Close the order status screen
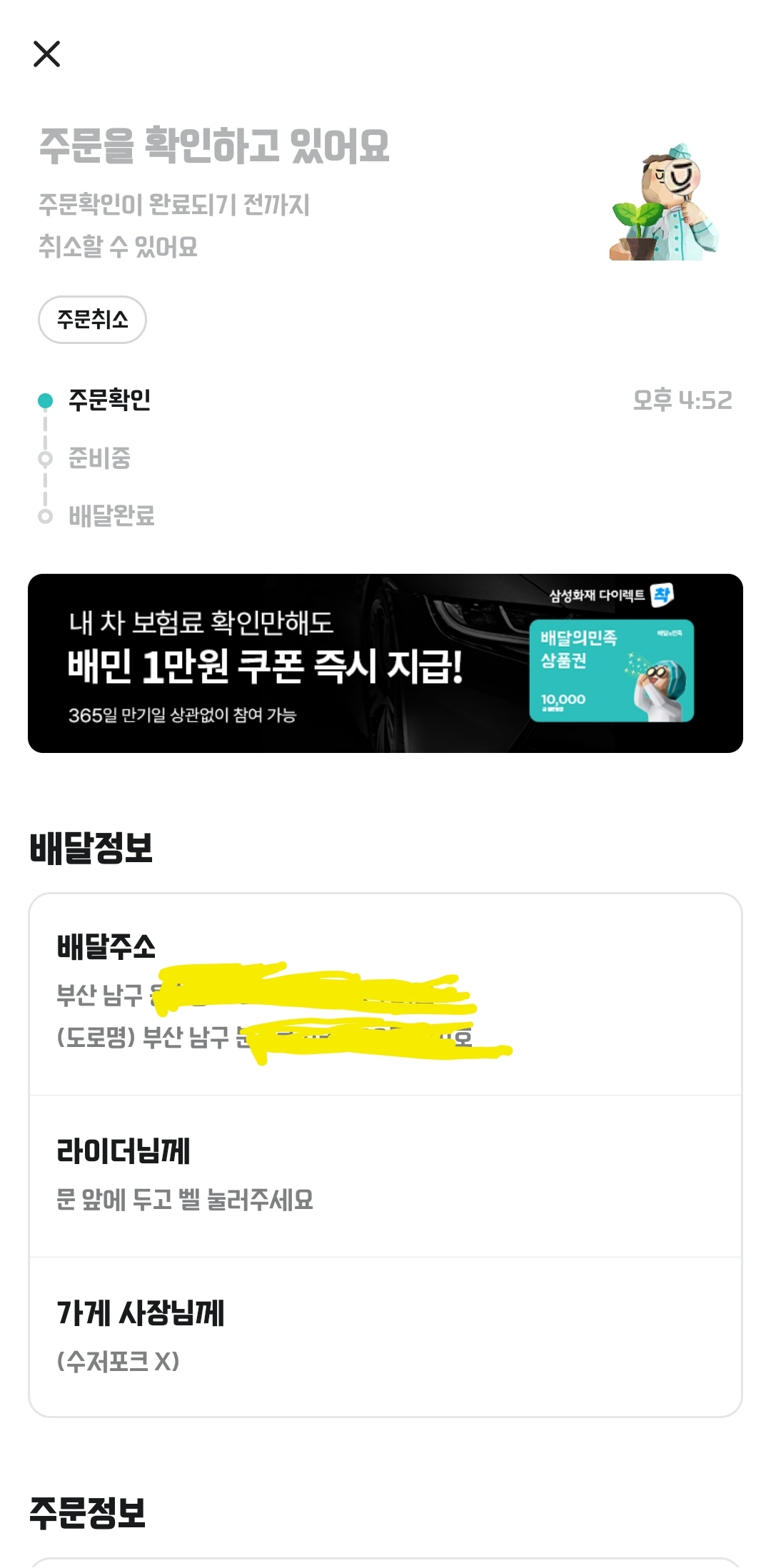This screenshot has height=1568, width=771. [x=47, y=54]
